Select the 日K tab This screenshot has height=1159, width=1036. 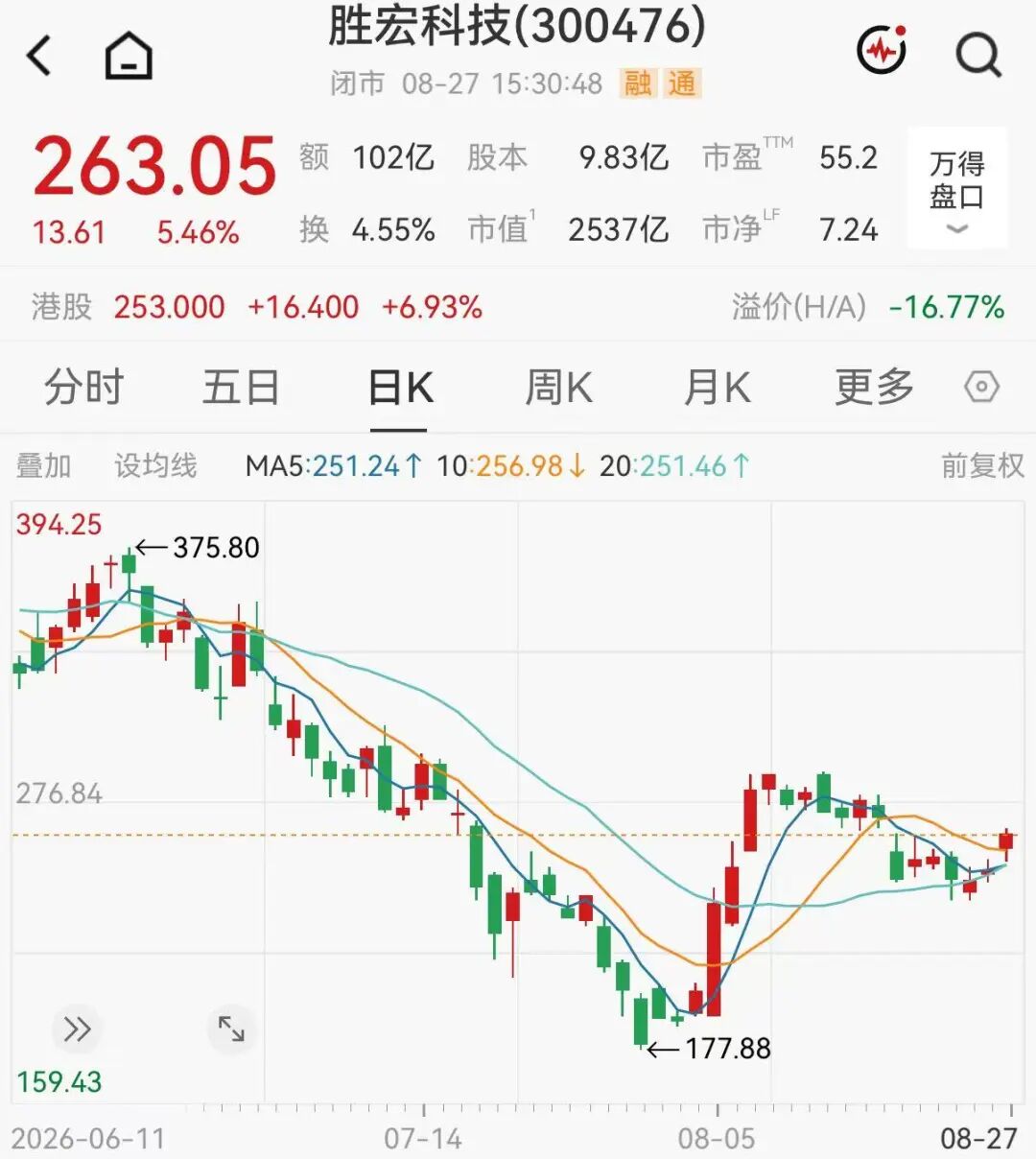400,388
